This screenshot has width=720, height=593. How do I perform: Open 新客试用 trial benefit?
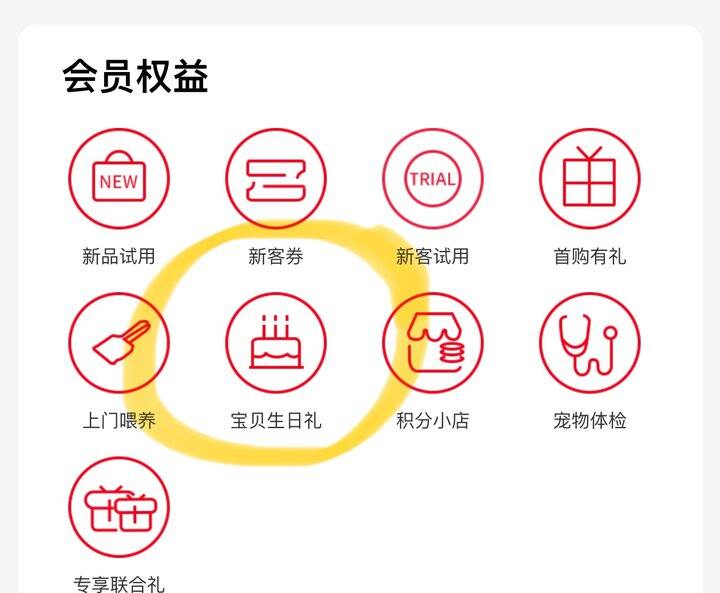click(x=432, y=179)
